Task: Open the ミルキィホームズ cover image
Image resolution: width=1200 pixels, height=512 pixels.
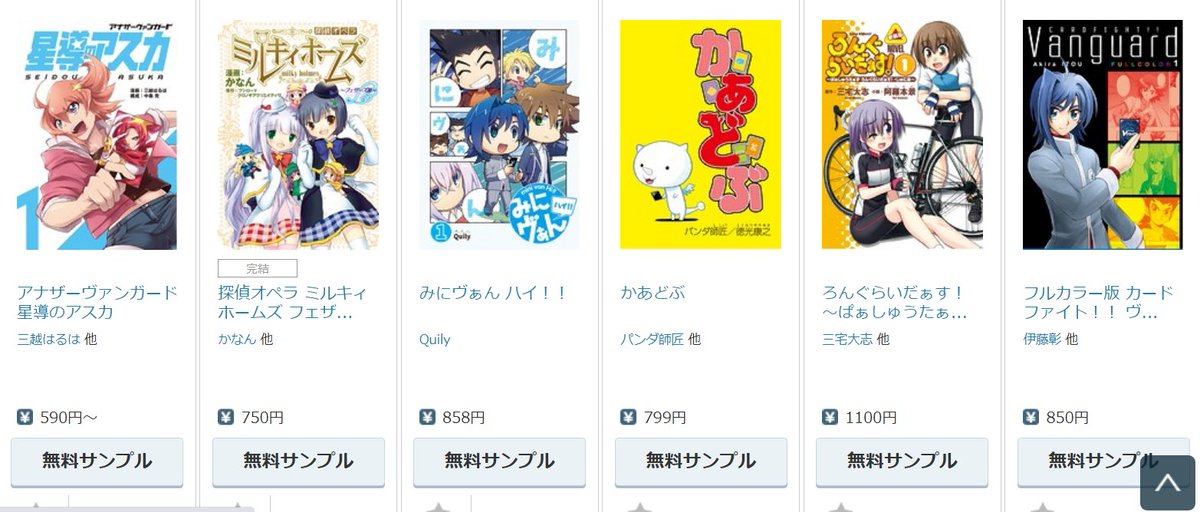Action: [298, 135]
